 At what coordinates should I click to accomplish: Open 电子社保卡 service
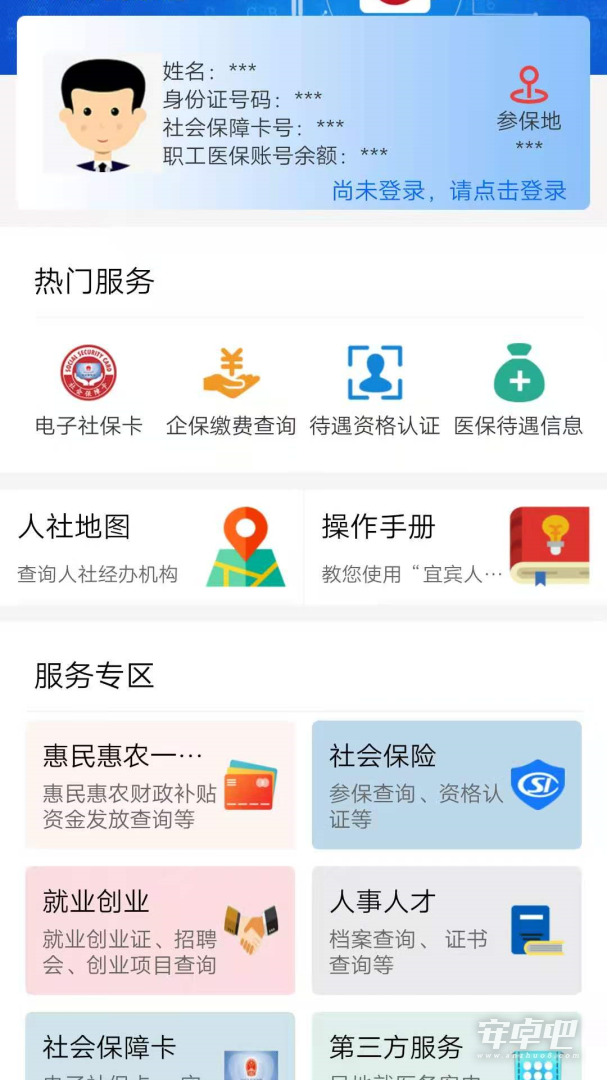pyautogui.click(x=88, y=391)
